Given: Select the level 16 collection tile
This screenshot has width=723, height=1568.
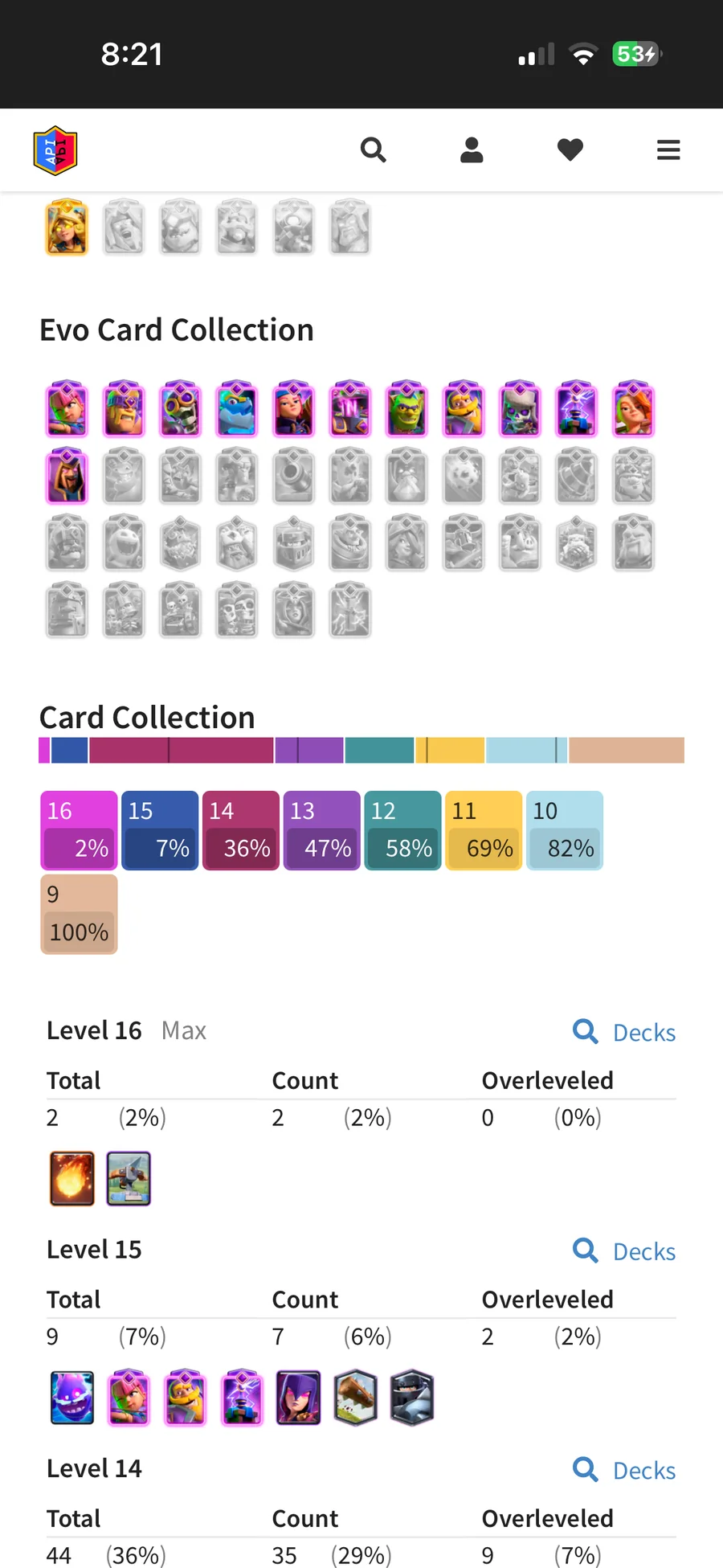Looking at the screenshot, I should (79, 830).
